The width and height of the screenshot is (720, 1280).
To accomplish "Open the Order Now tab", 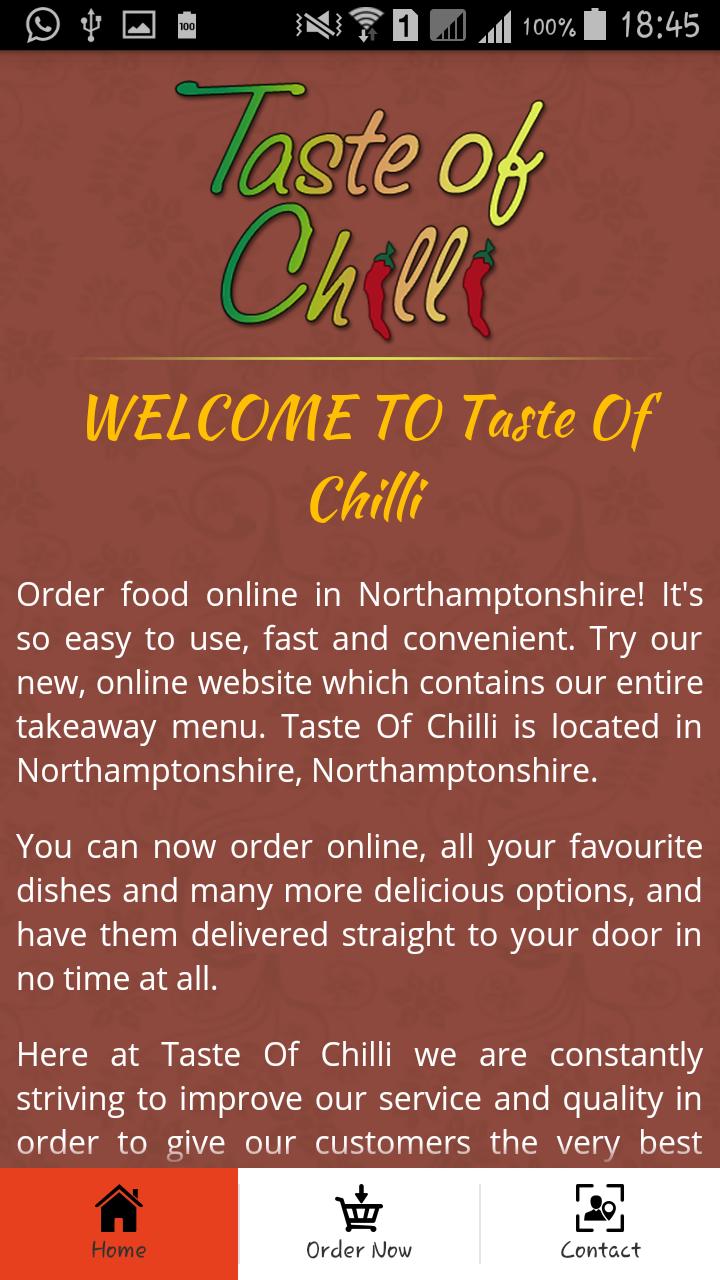I will (x=359, y=1223).
